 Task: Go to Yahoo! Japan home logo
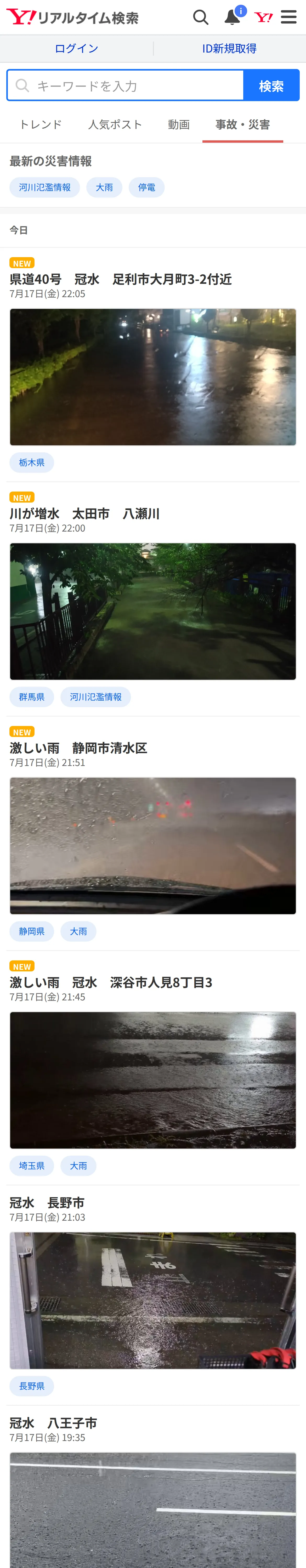coord(263,17)
